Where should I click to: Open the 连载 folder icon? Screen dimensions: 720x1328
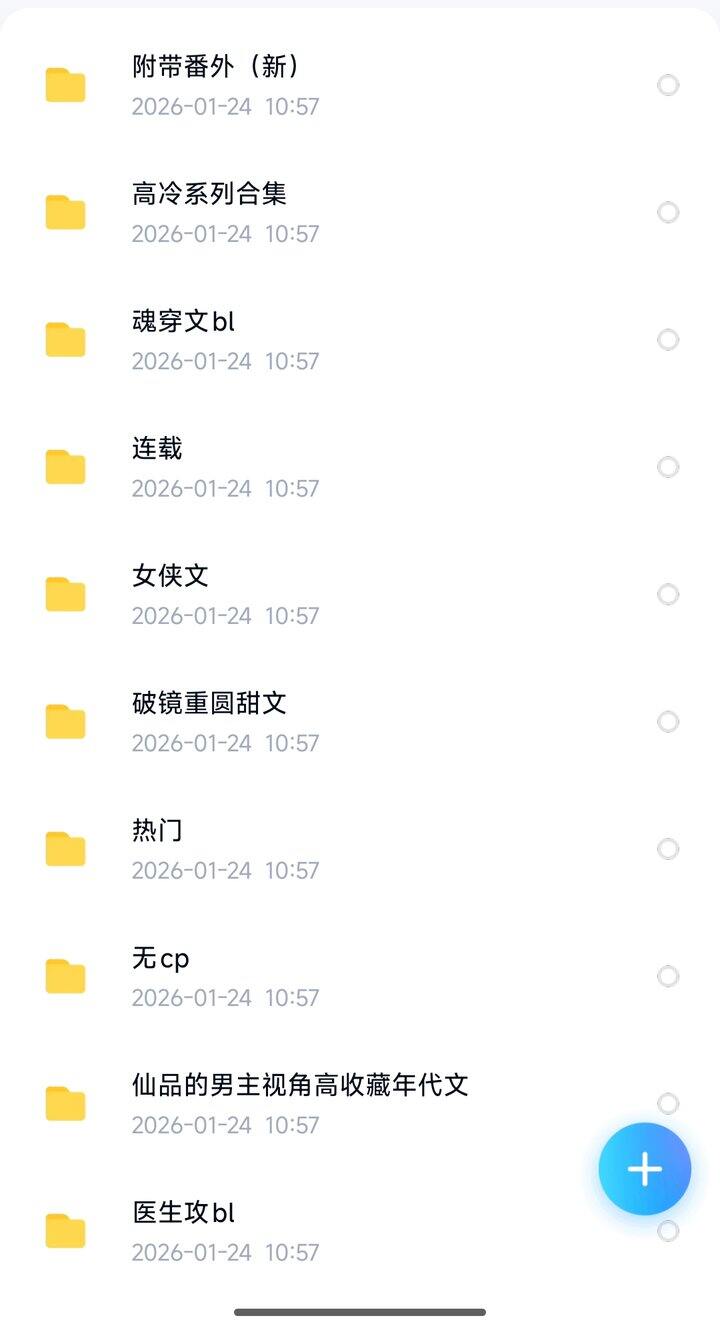64,466
